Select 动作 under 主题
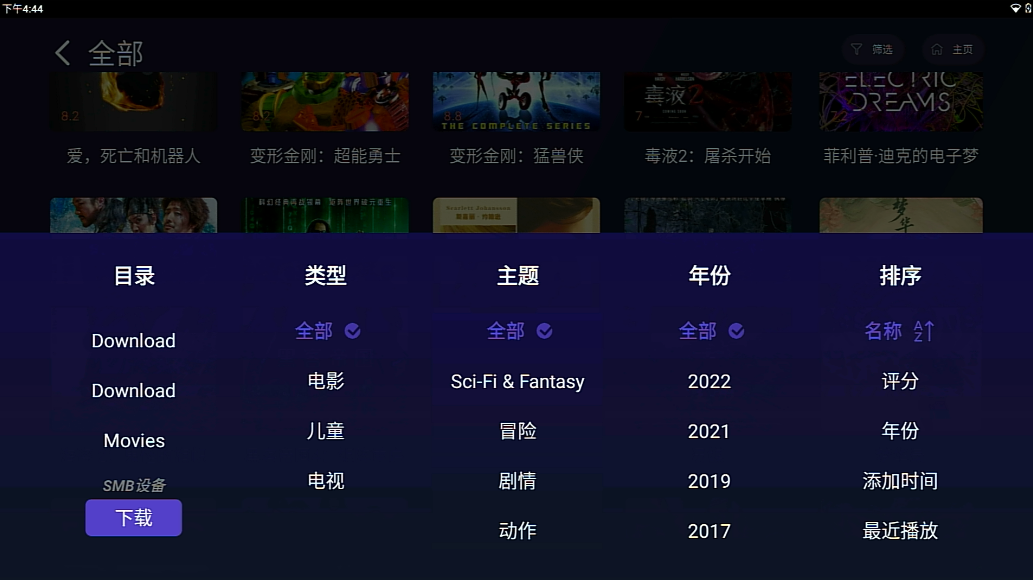 point(517,531)
